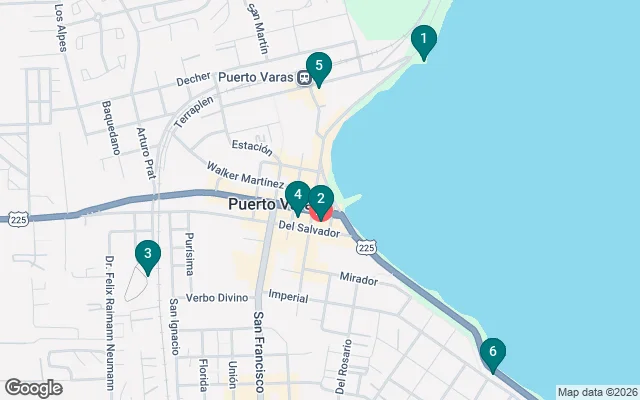Open marker number 5 near the station
The width and height of the screenshot is (640, 400).
click(x=318, y=68)
